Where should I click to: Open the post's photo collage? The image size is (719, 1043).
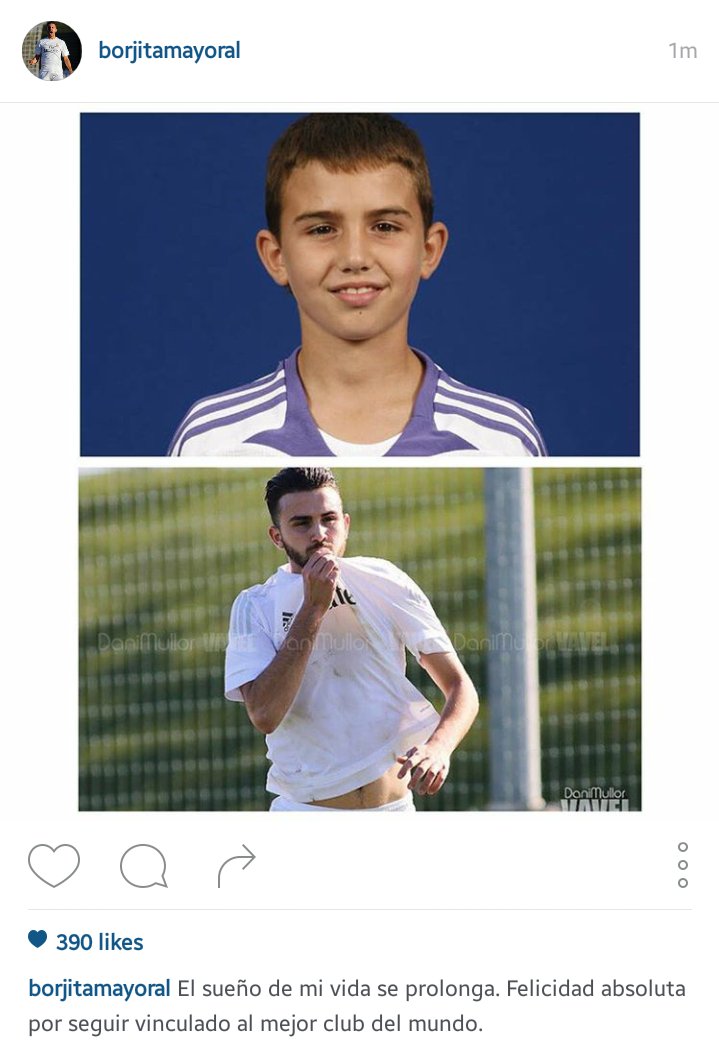(x=360, y=461)
